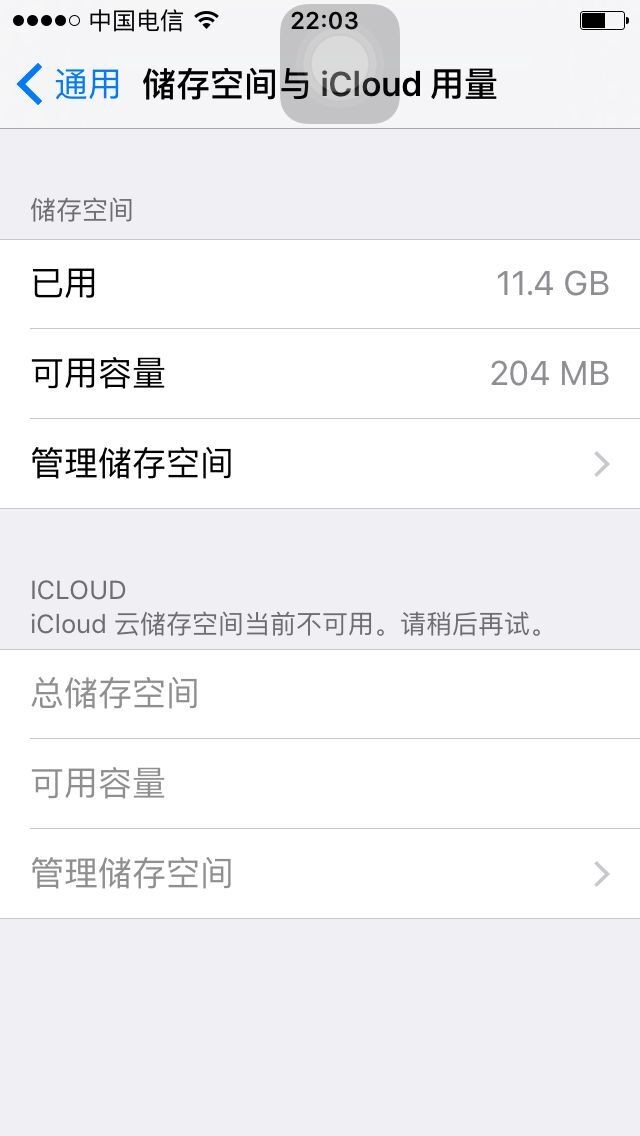
Task: Open 管理储存空间 under the 储存空间 section
Action: [x=320, y=464]
